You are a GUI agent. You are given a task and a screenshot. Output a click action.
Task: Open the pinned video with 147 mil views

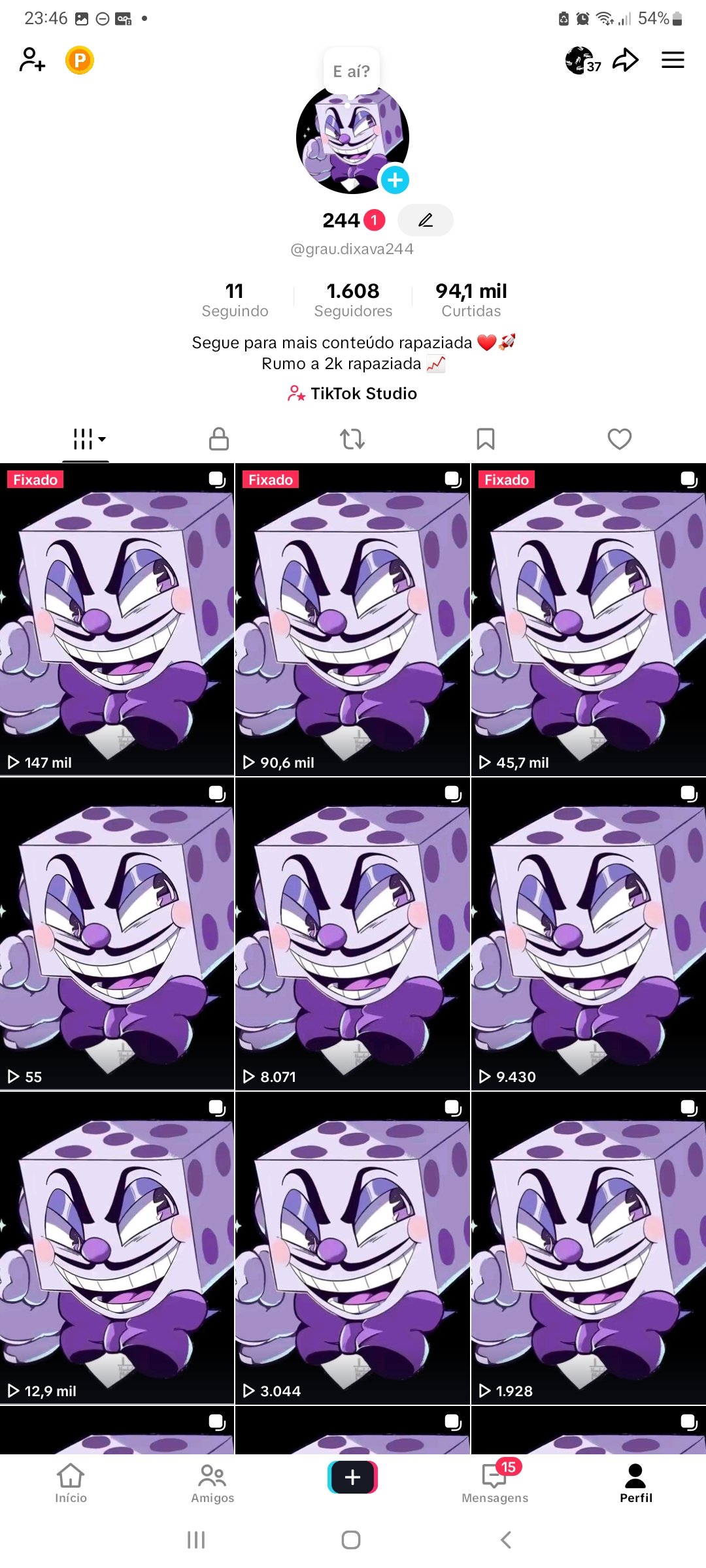[117, 619]
